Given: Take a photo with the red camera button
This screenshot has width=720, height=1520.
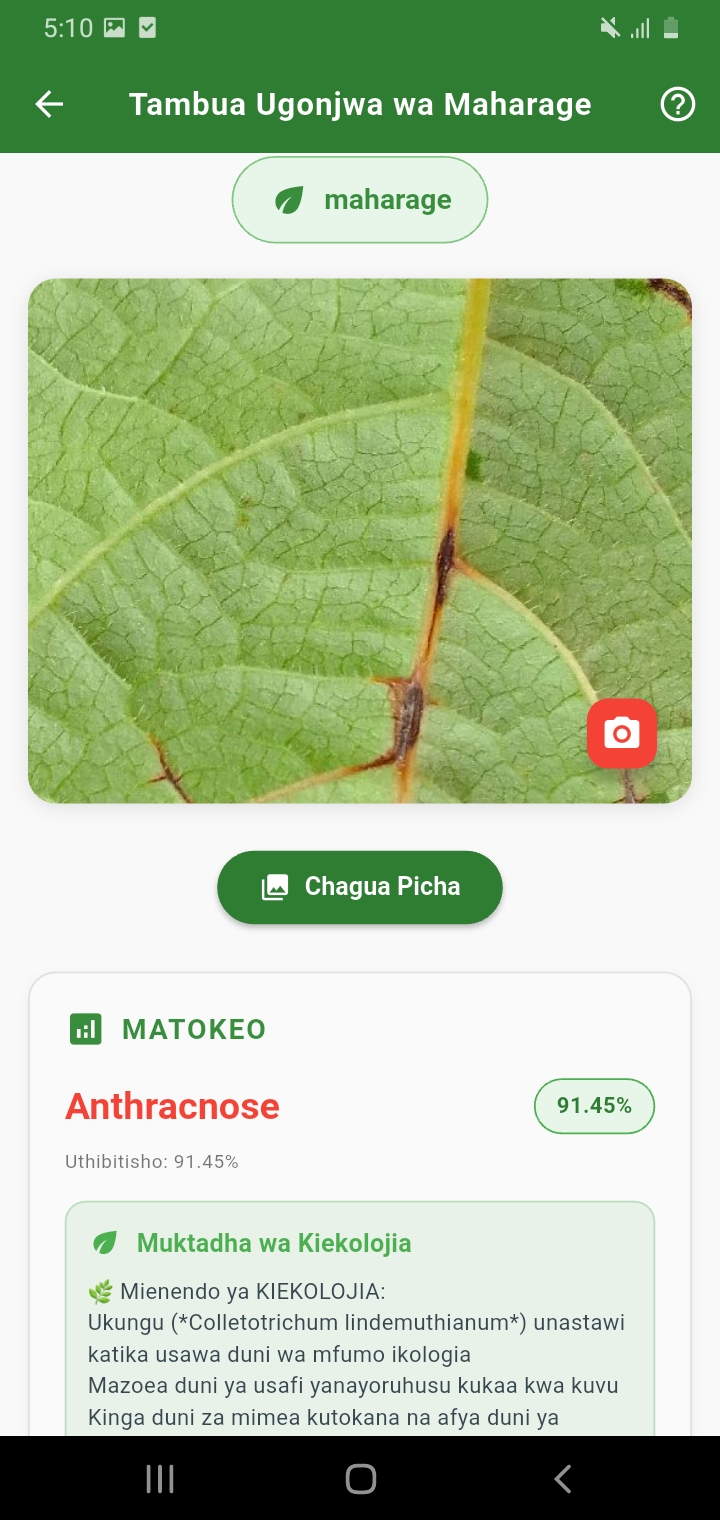Looking at the screenshot, I should coord(621,734).
